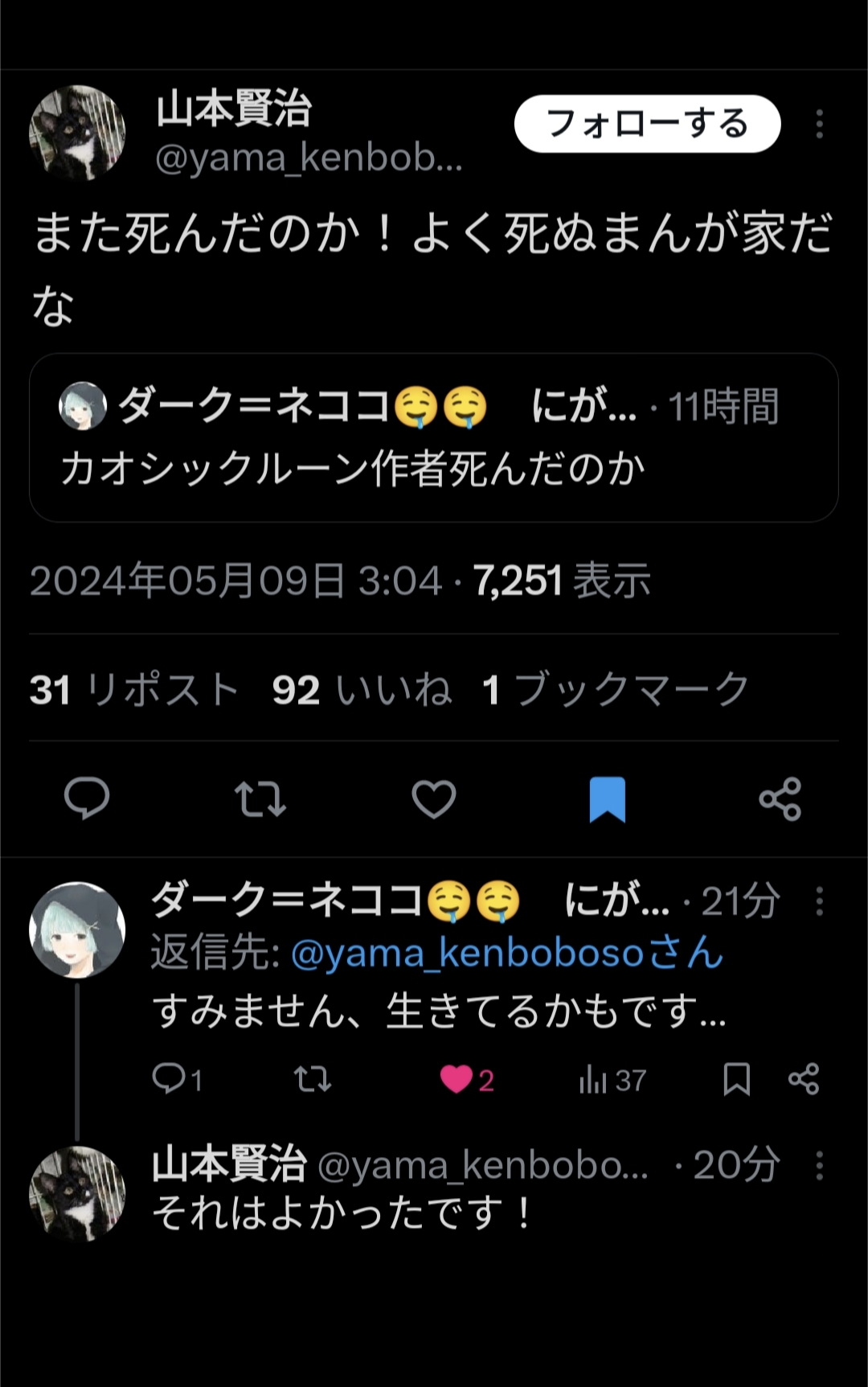Remove the bookmark from the main post
868x1387 pixels.
(x=607, y=798)
